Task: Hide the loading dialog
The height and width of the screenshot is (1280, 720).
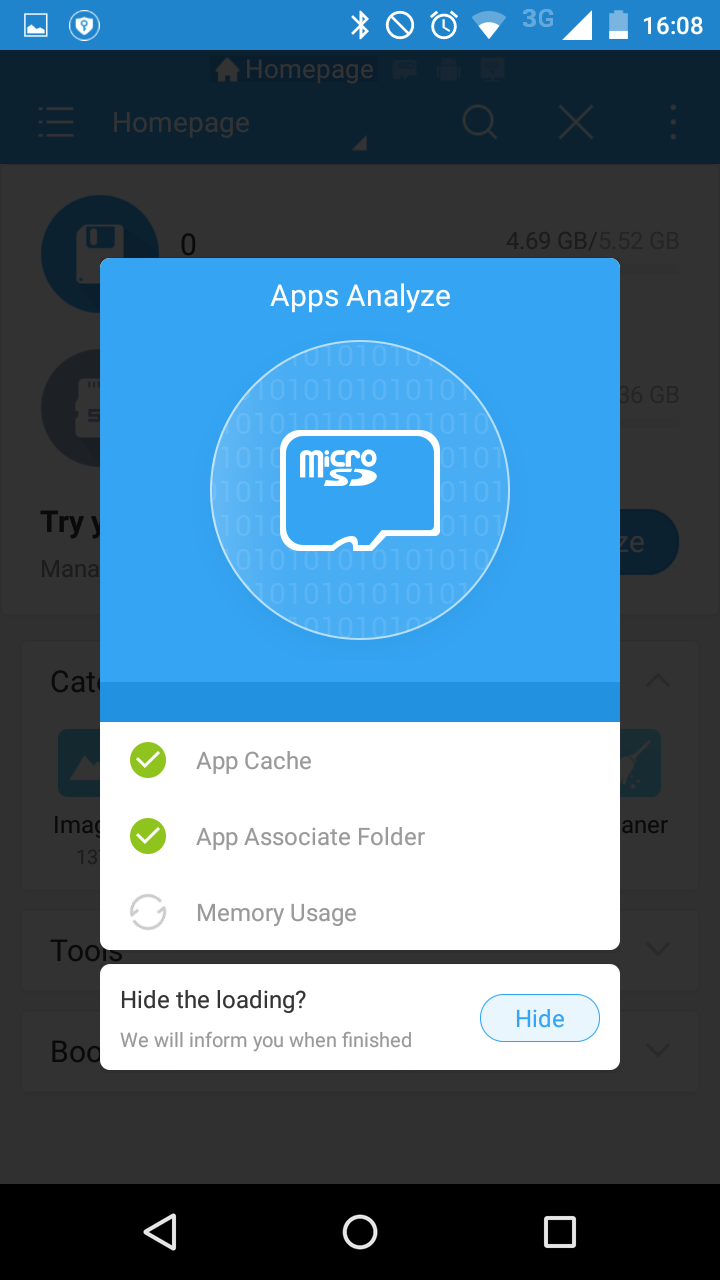Action: [x=540, y=1018]
